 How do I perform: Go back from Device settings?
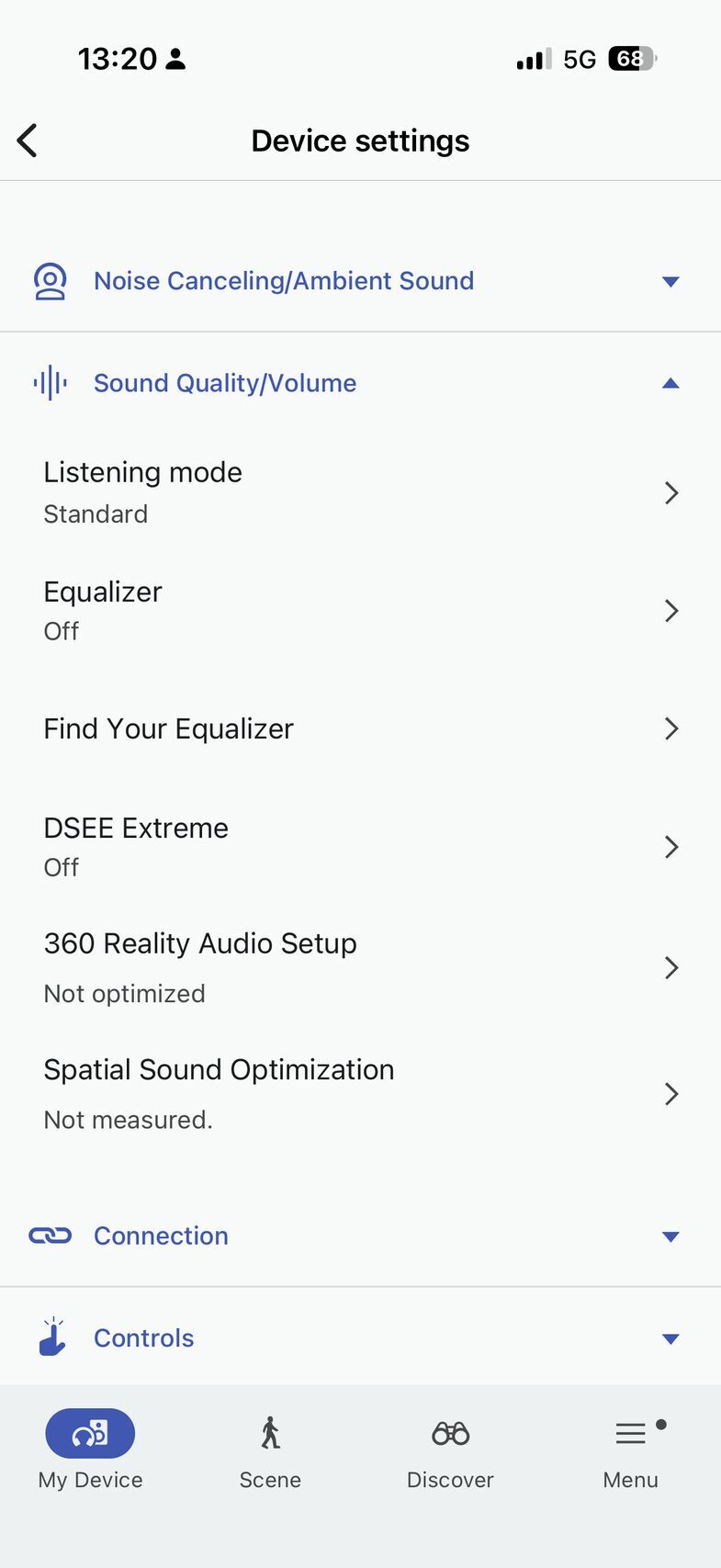click(28, 141)
